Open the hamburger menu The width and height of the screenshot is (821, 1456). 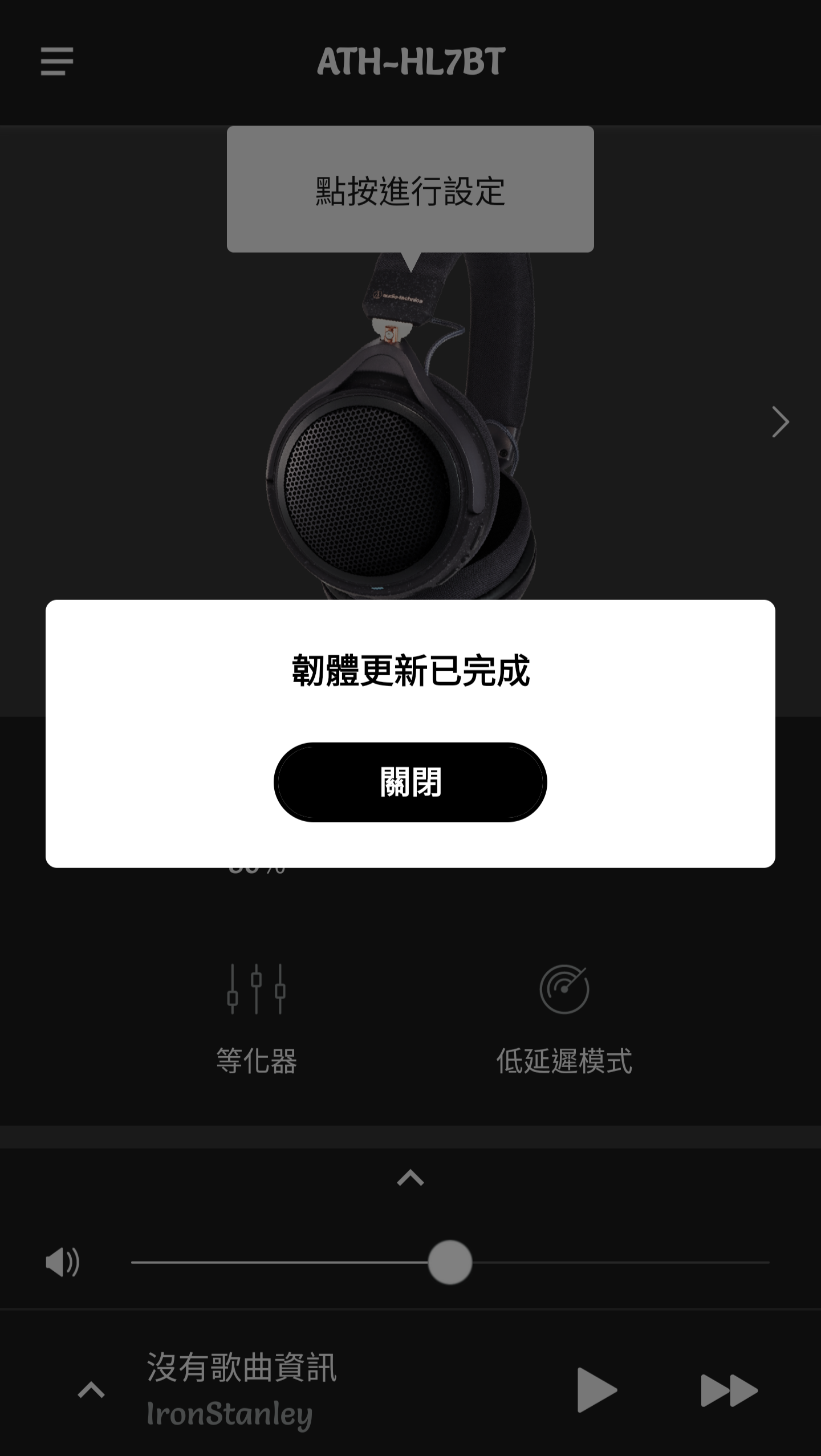click(x=57, y=62)
